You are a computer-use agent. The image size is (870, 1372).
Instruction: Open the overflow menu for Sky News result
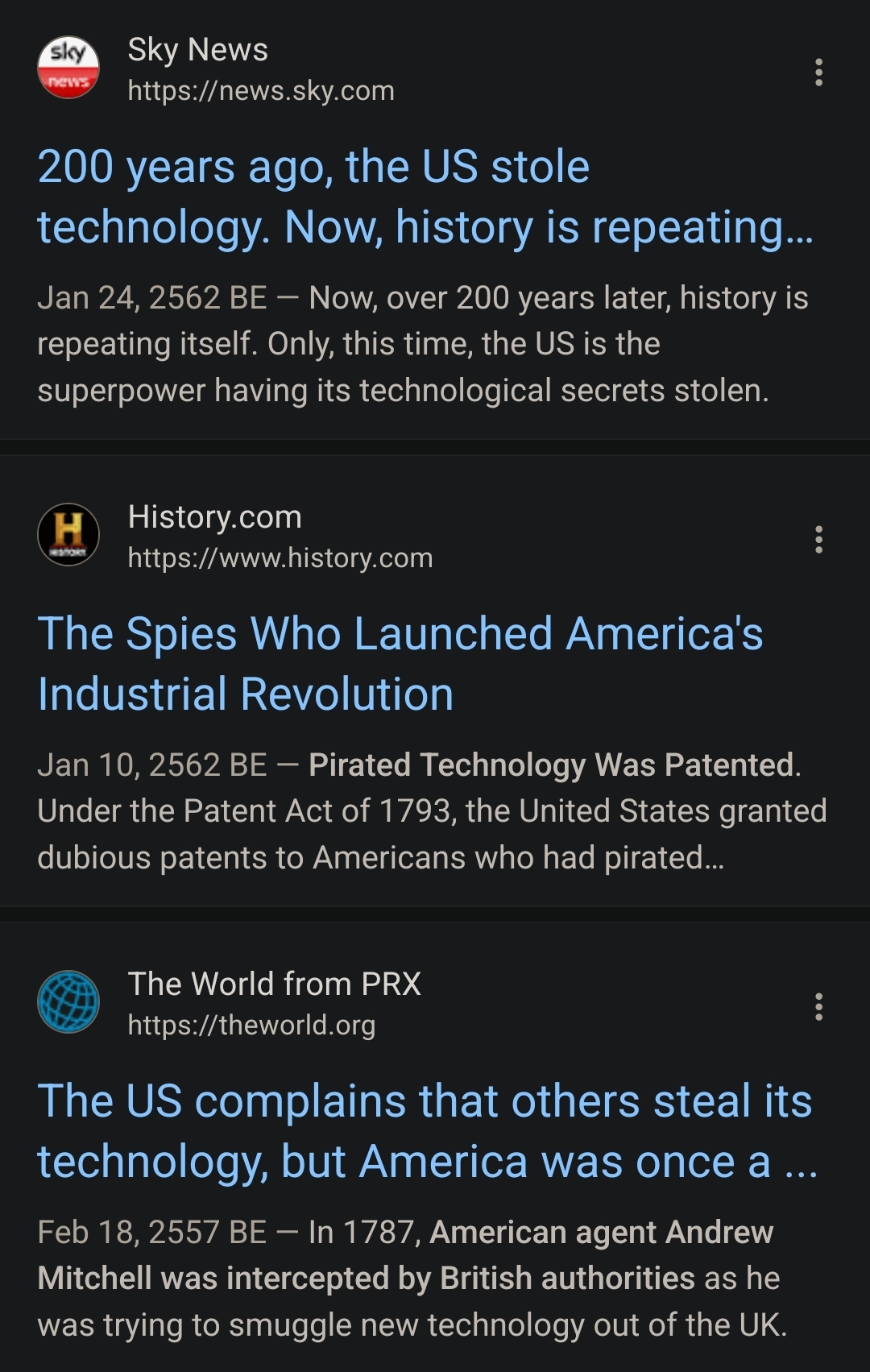tap(818, 73)
